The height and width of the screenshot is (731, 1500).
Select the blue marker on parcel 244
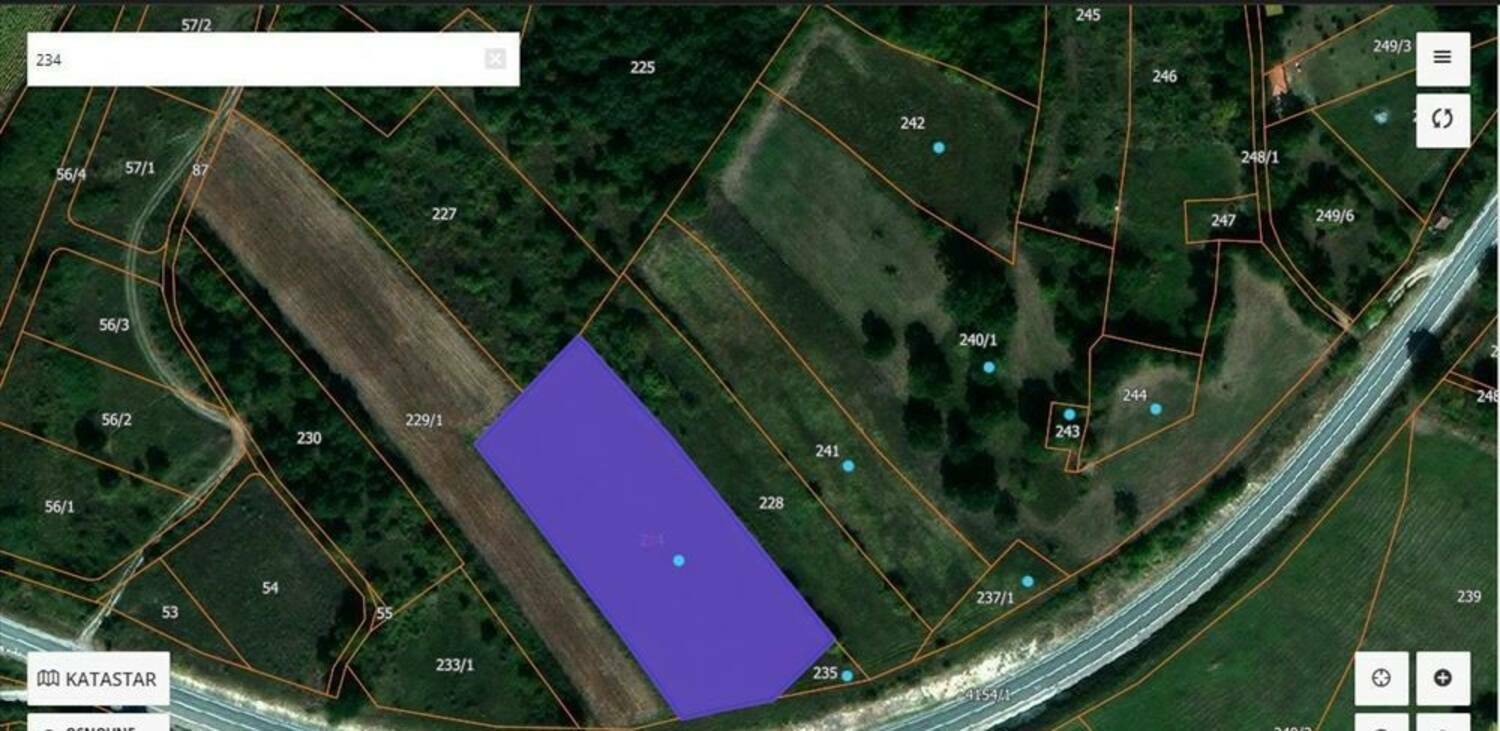click(1155, 409)
